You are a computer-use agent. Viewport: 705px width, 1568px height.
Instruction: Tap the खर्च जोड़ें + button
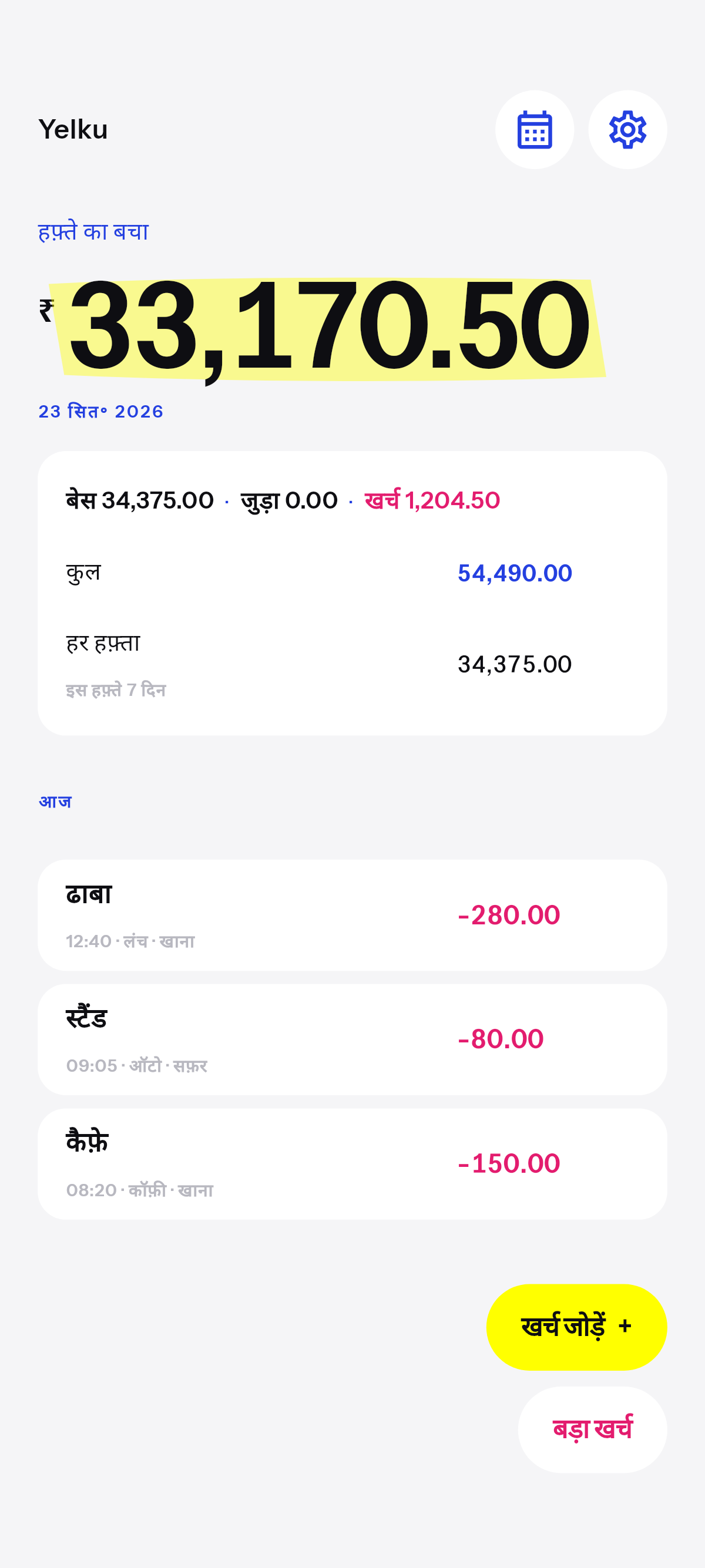pos(576,1327)
